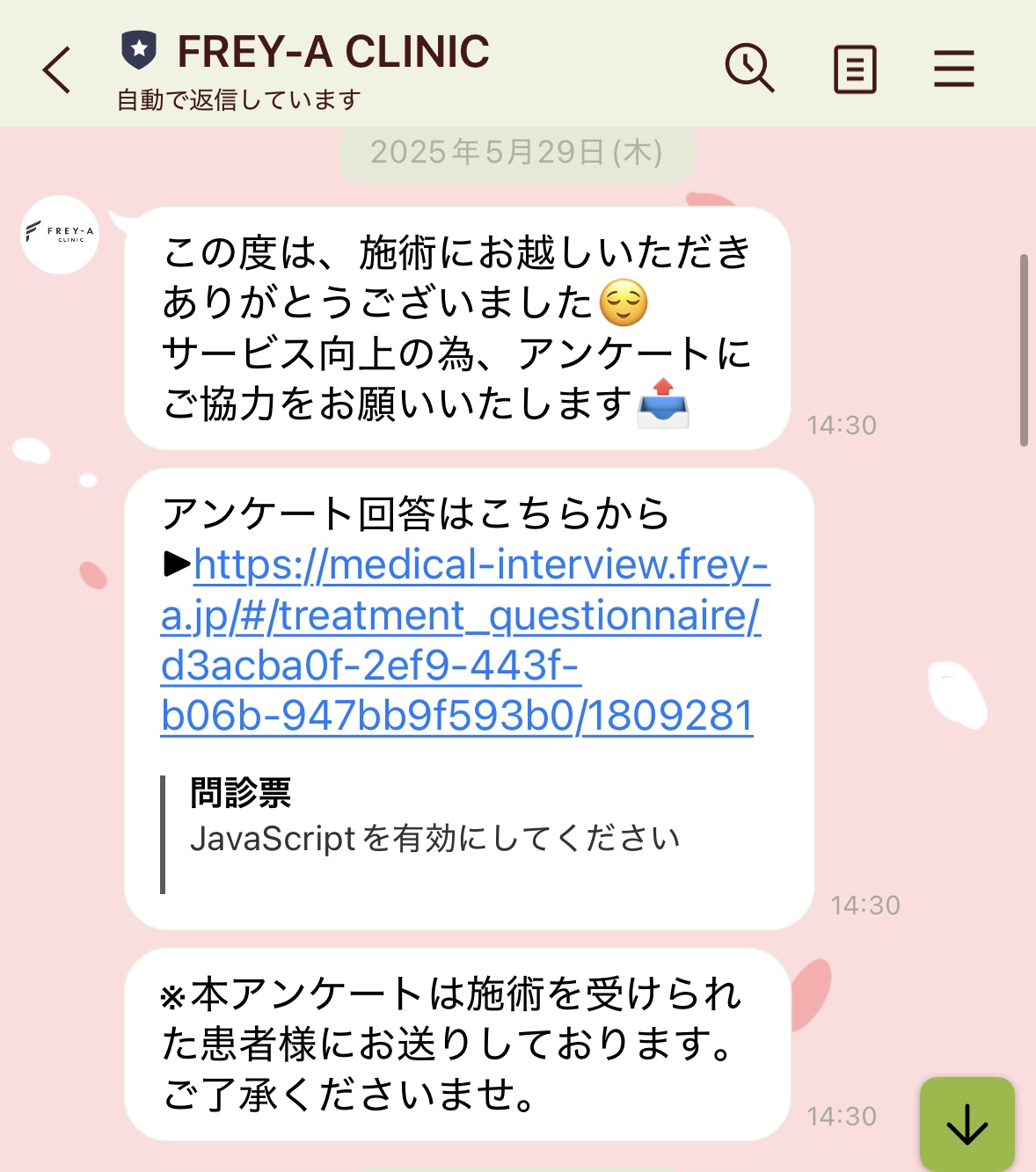The width and height of the screenshot is (1036, 1172).
Task: Open the in-chat search magnifier icon
Action: pyautogui.click(x=748, y=68)
